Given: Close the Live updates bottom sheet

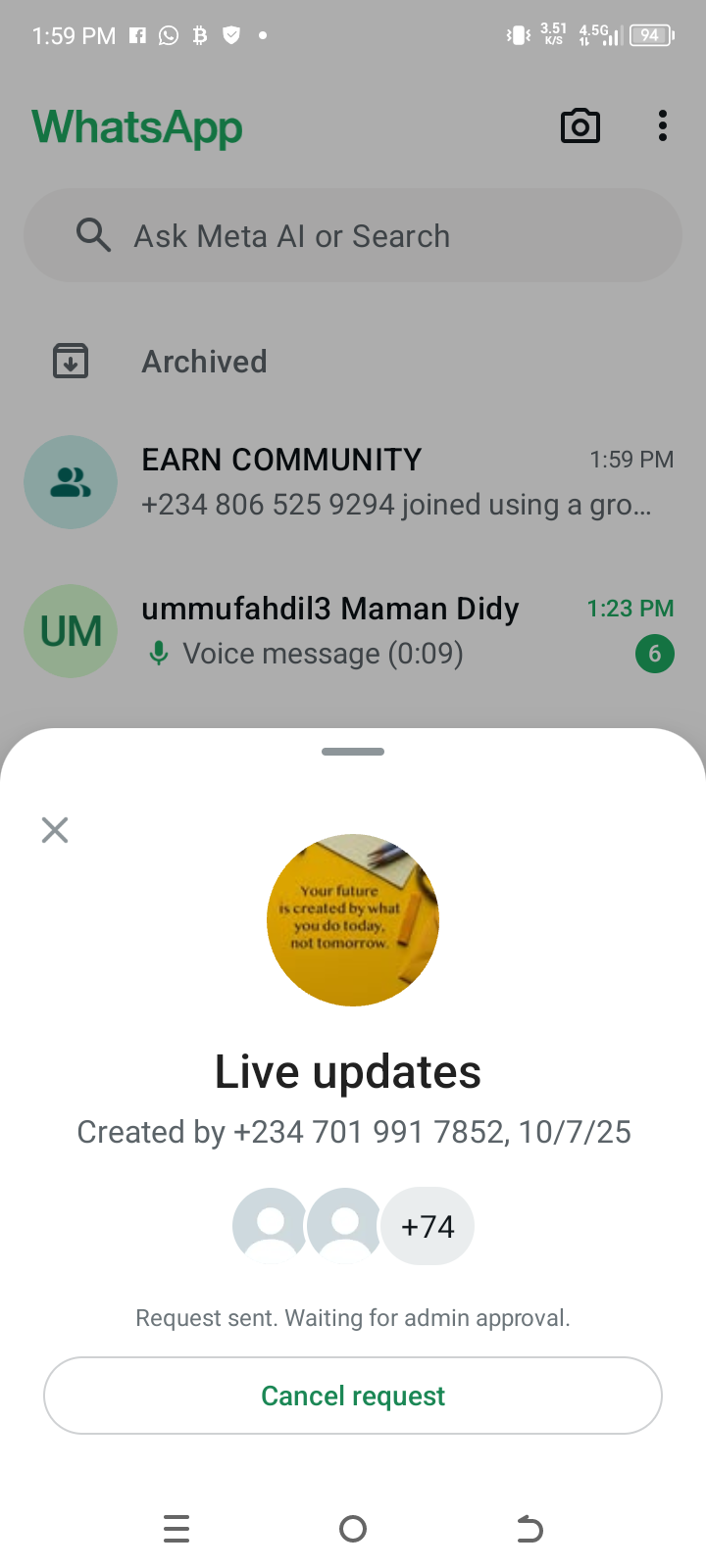Looking at the screenshot, I should point(55,830).
